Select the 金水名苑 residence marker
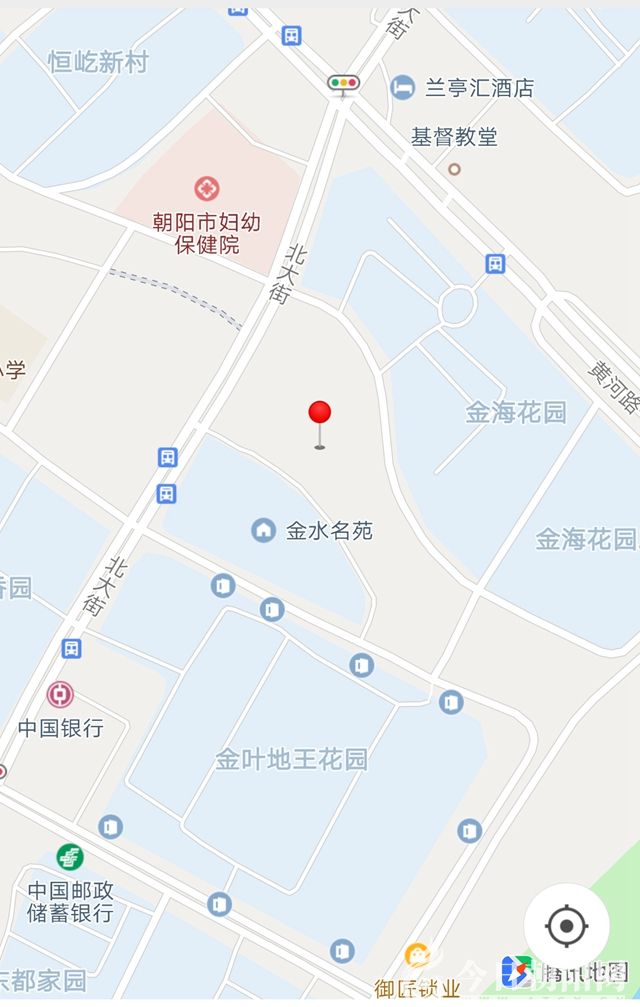 pyautogui.click(x=264, y=530)
